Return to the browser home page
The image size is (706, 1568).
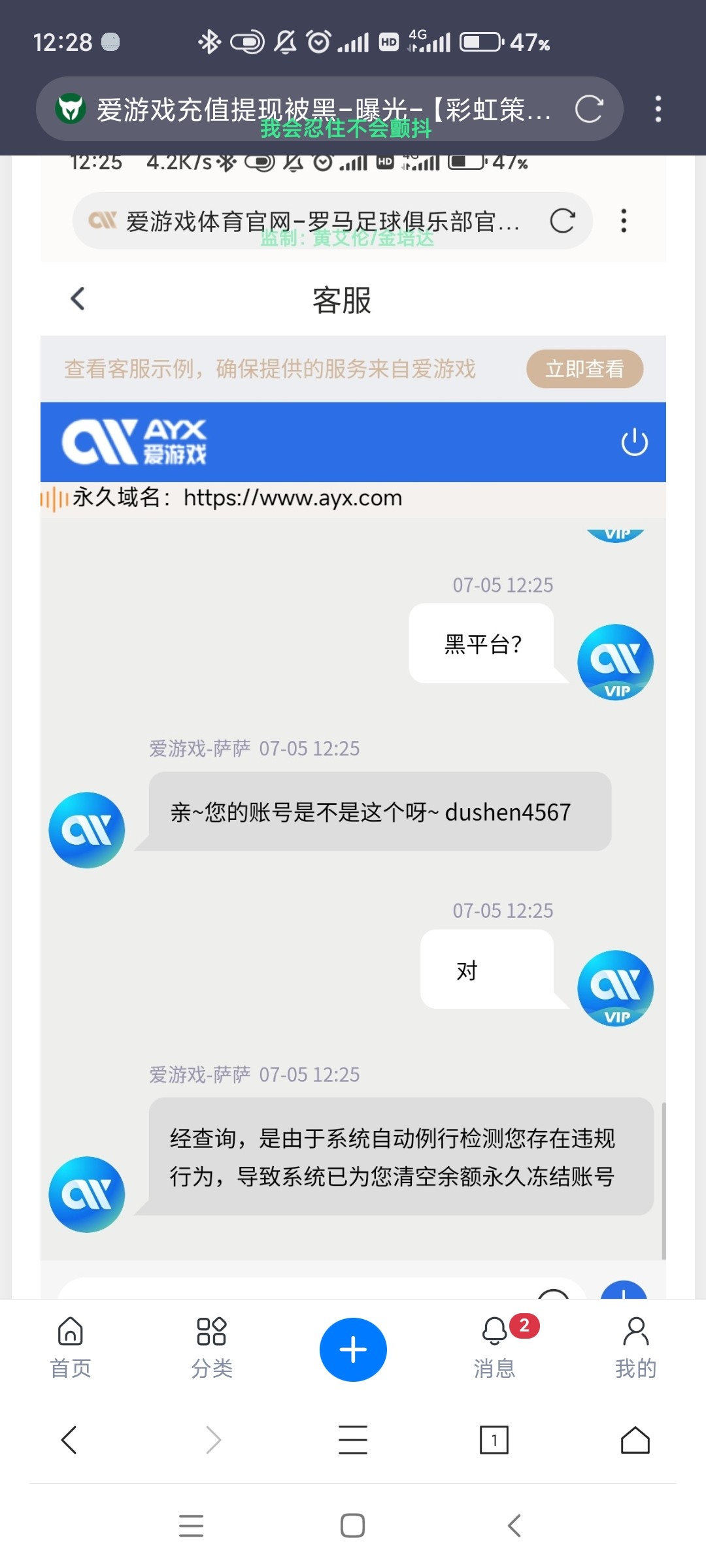point(635,1439)
